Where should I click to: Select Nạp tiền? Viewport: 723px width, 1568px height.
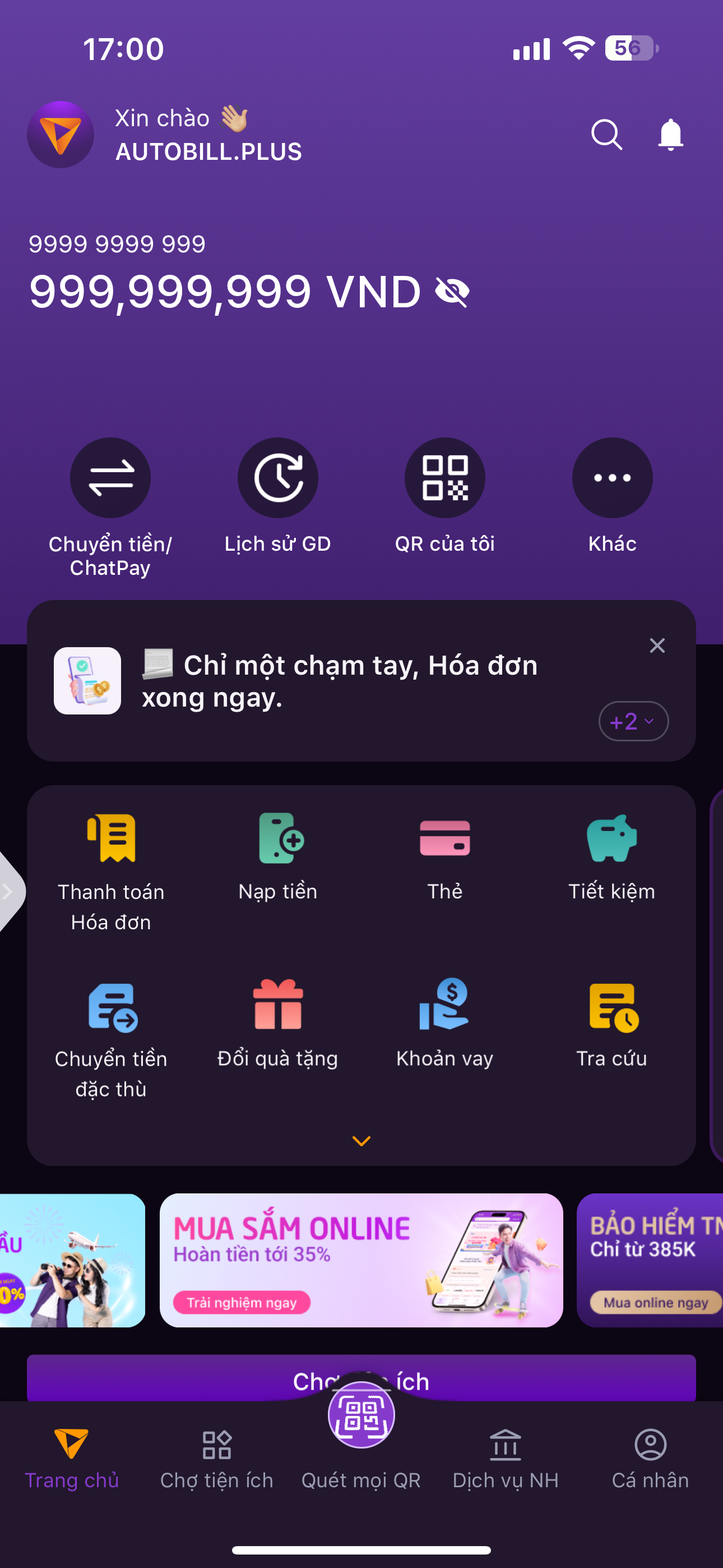pyautogui.click(x=279, y=838)
